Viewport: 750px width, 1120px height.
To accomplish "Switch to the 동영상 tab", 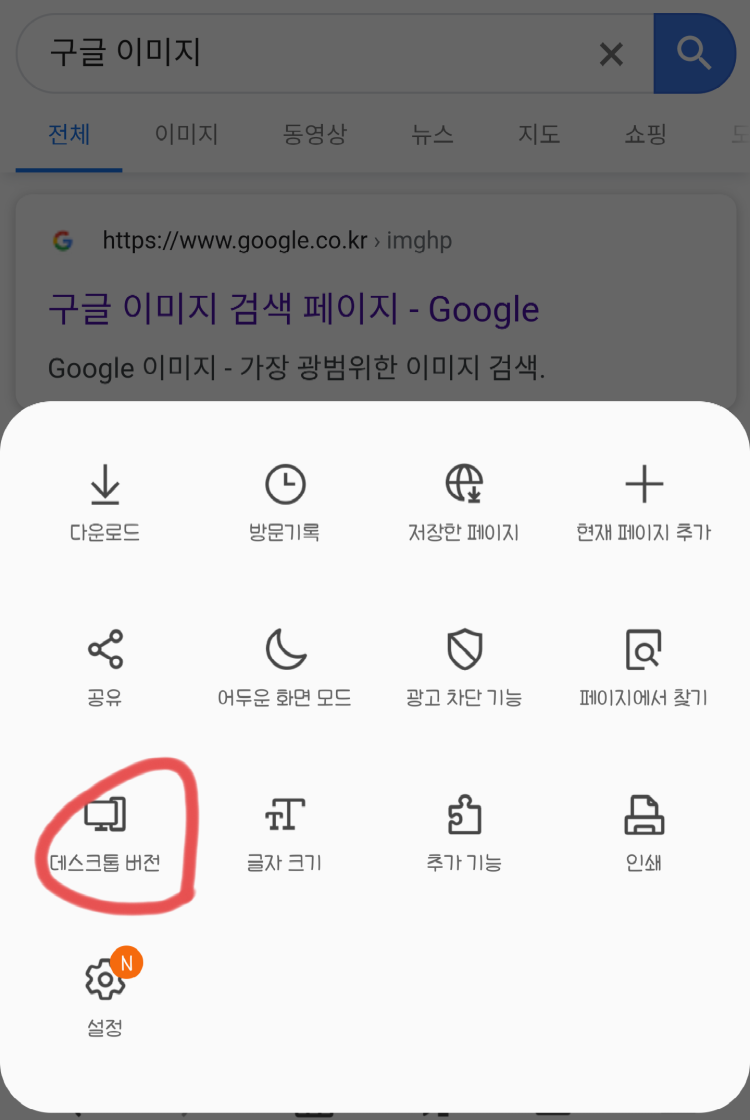I will tap(314, 134).
